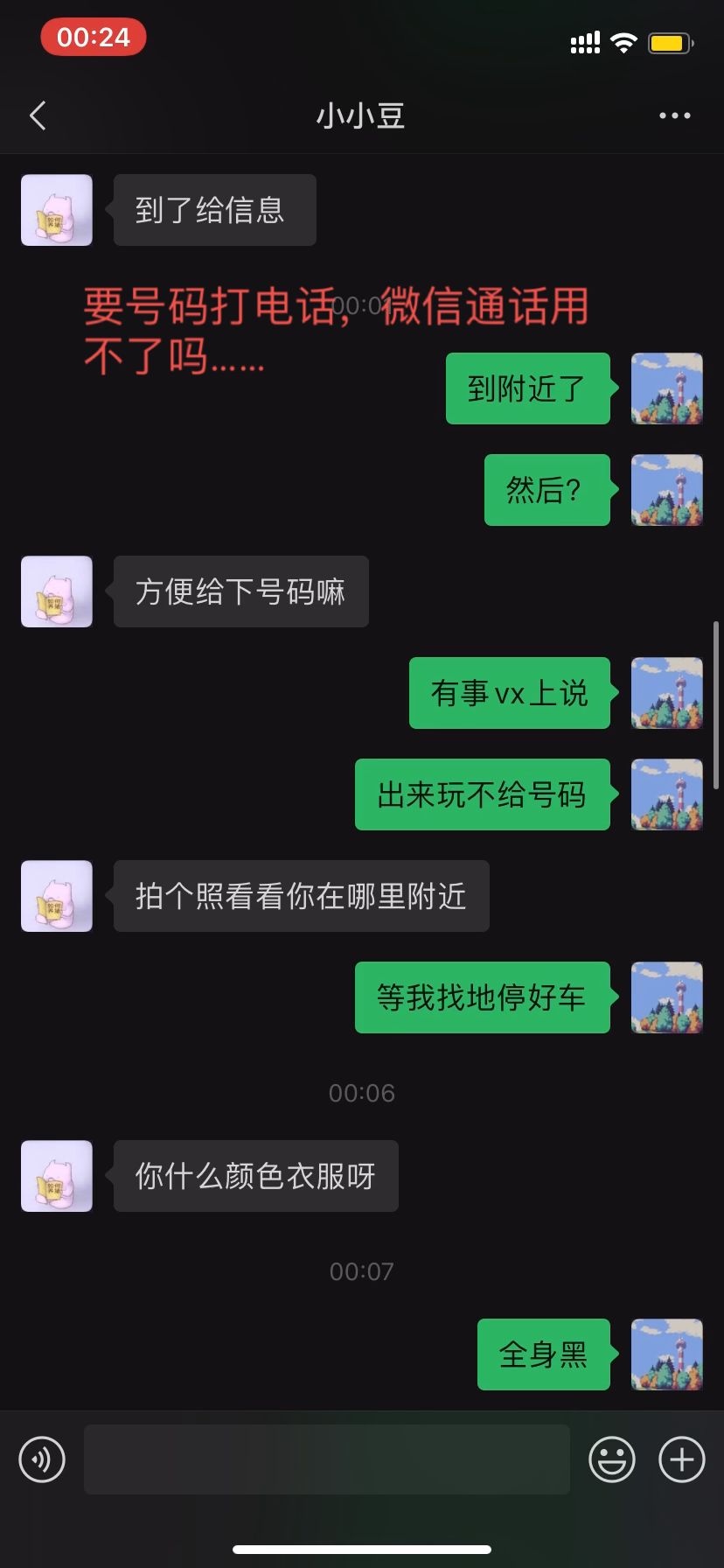Tap the 00:06 timestamp divider

click(x=361, y=1092)
